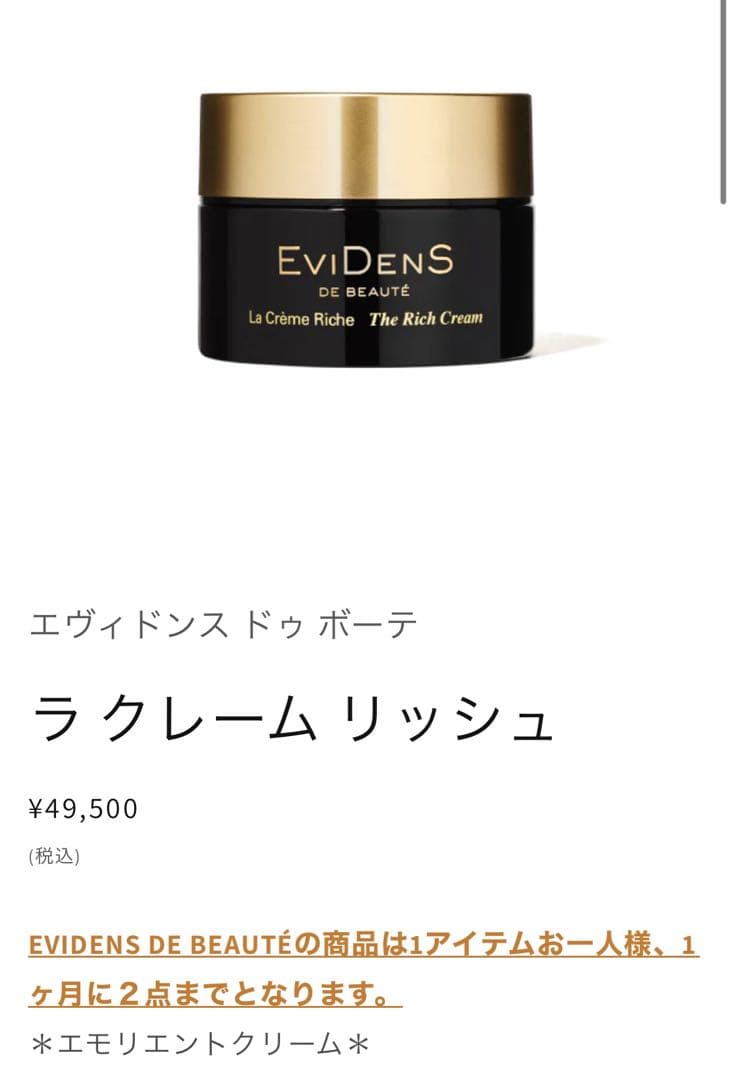Tap the La Crème Riche product image
Viewport: 732px width, 1080px height.
coord(365,230)
